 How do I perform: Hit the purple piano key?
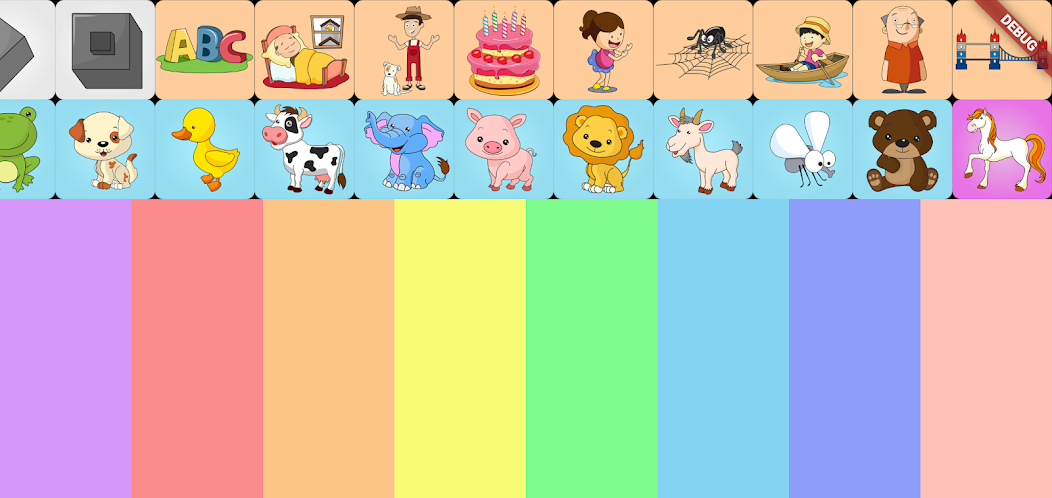(x=66, y=349)
